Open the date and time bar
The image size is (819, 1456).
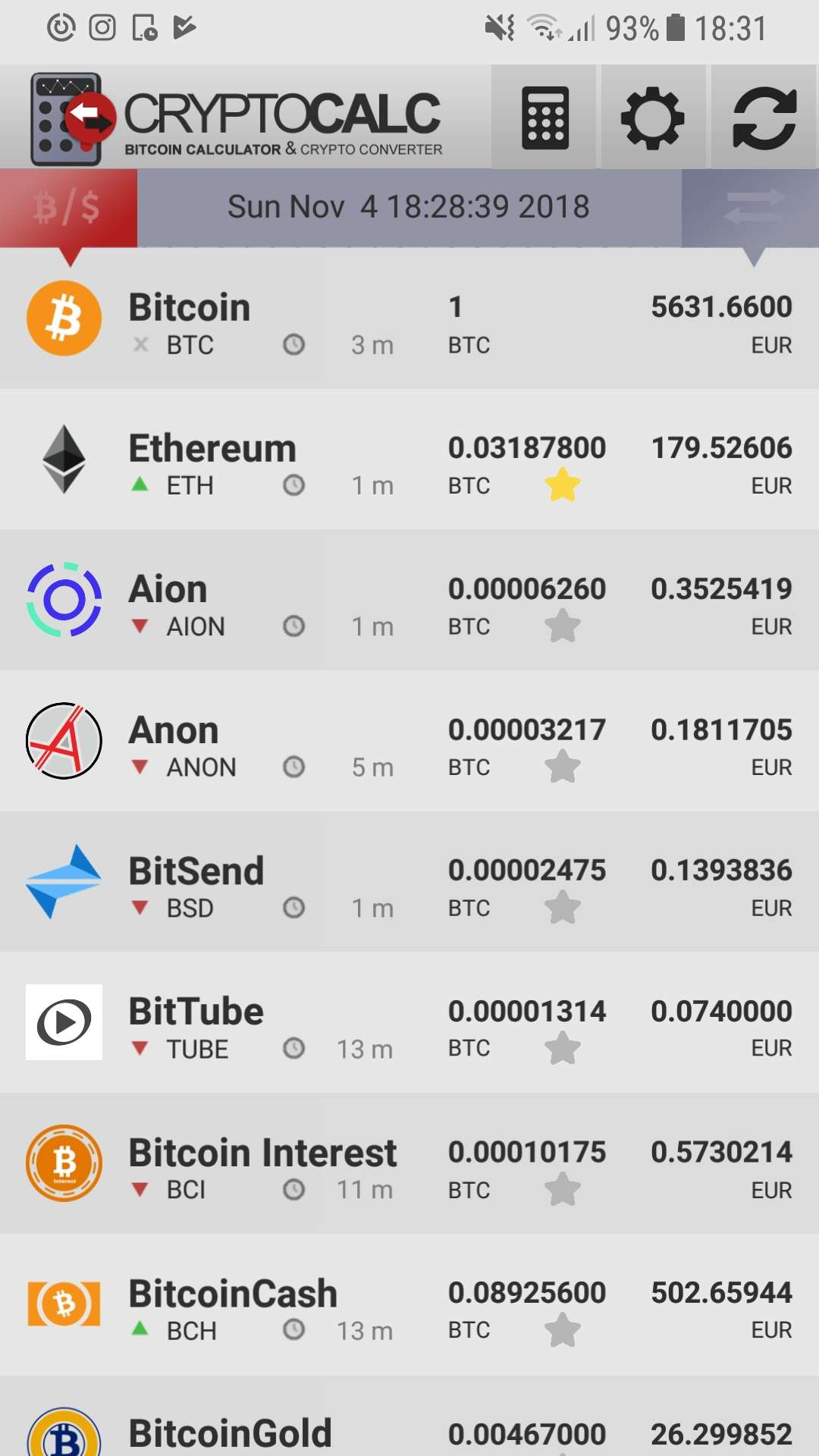click(x=409, y=206)
